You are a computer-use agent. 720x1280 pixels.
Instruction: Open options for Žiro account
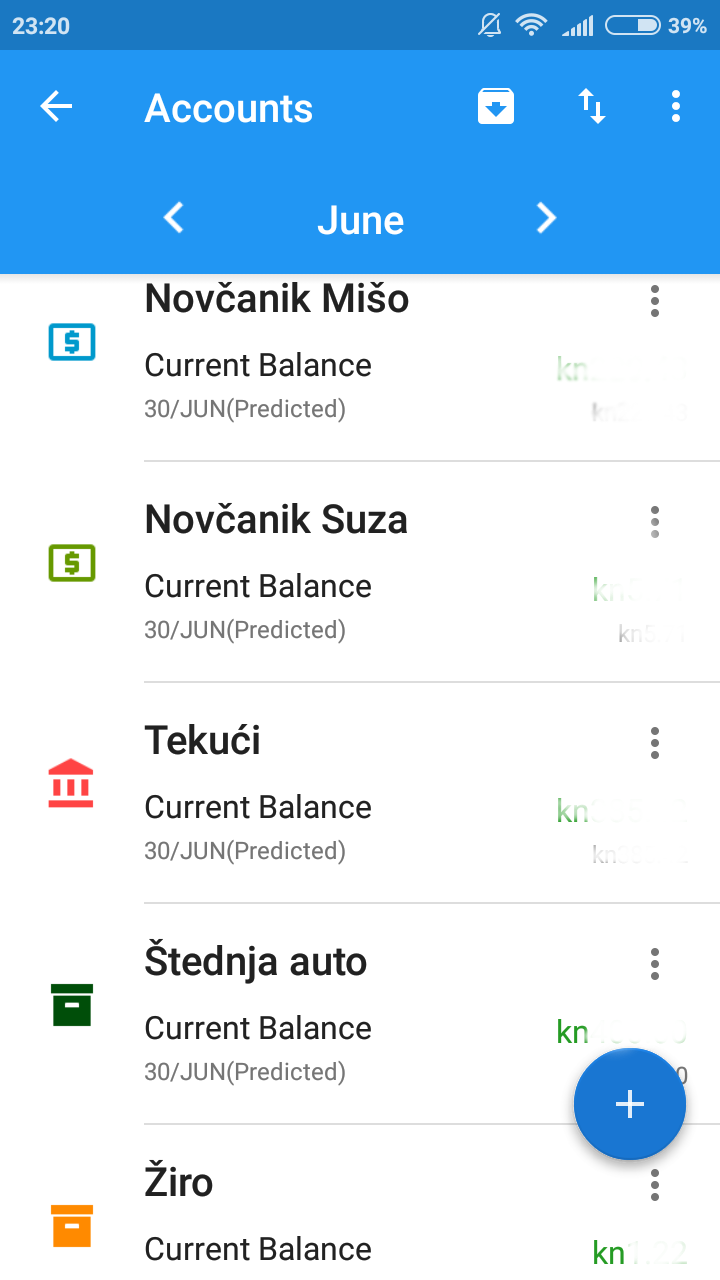[655, 1184]
